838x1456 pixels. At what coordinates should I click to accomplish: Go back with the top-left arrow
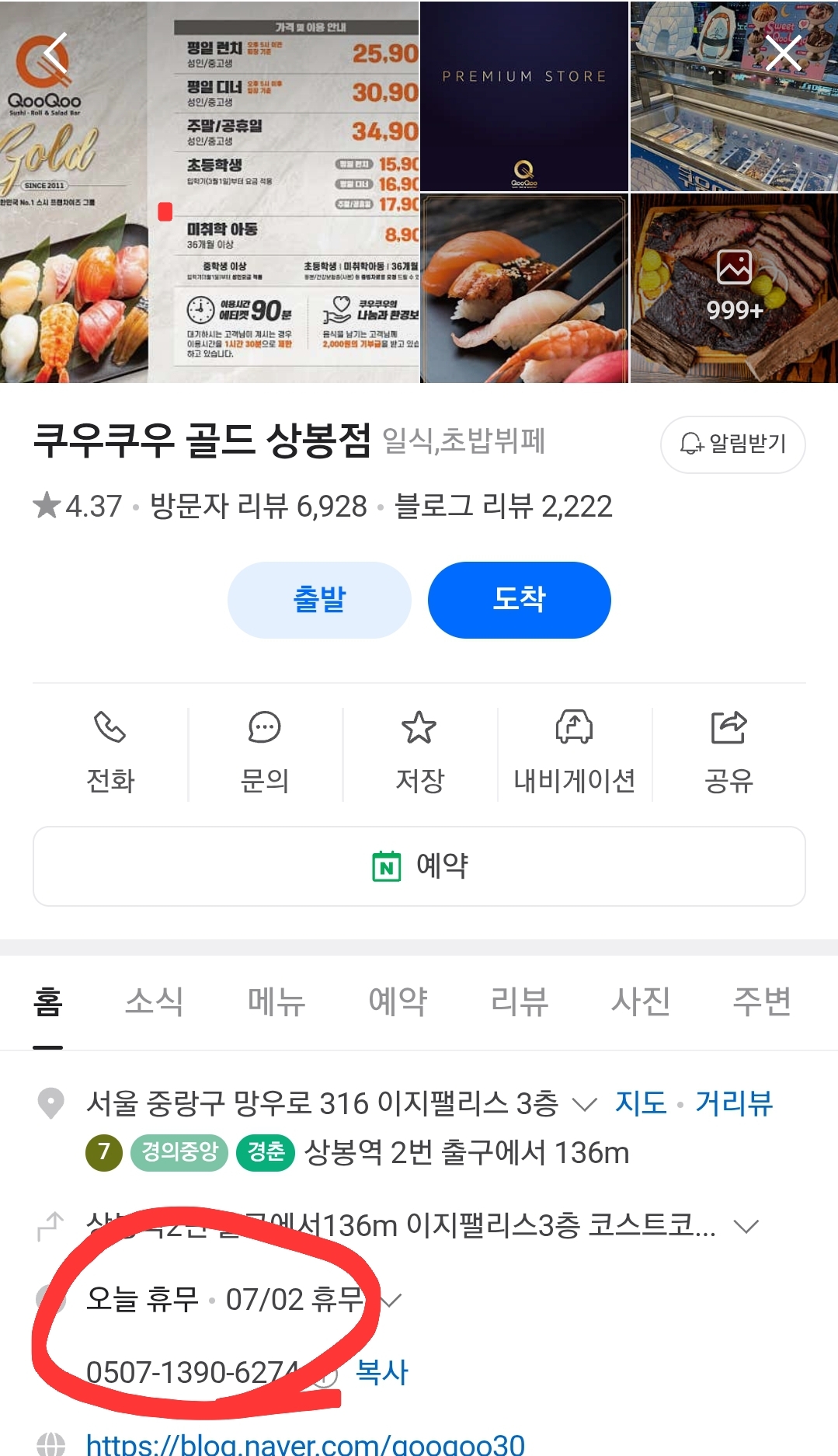point(55,54)
